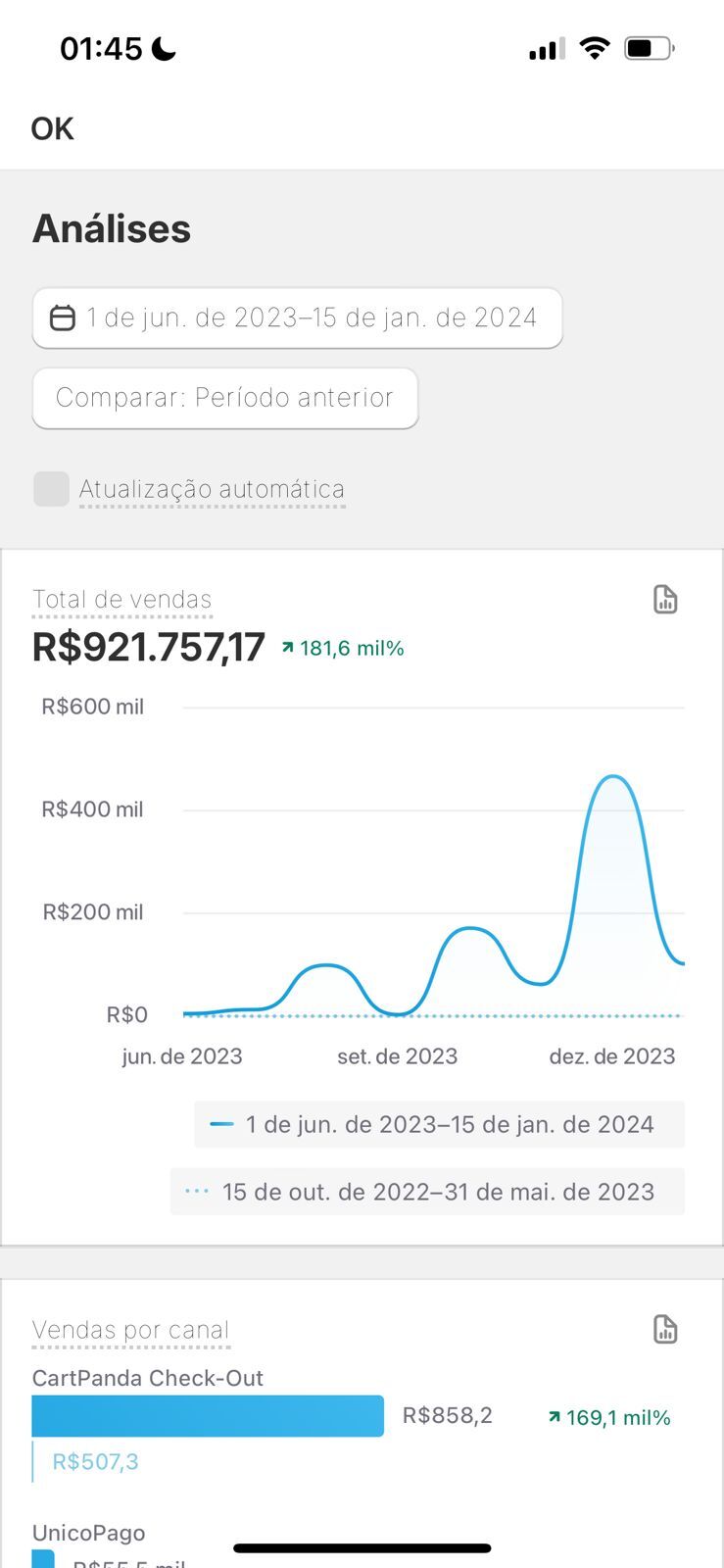724x1568 pixels.
Task: Open the Vendas por canal details
Action: tap(130, 1330)
